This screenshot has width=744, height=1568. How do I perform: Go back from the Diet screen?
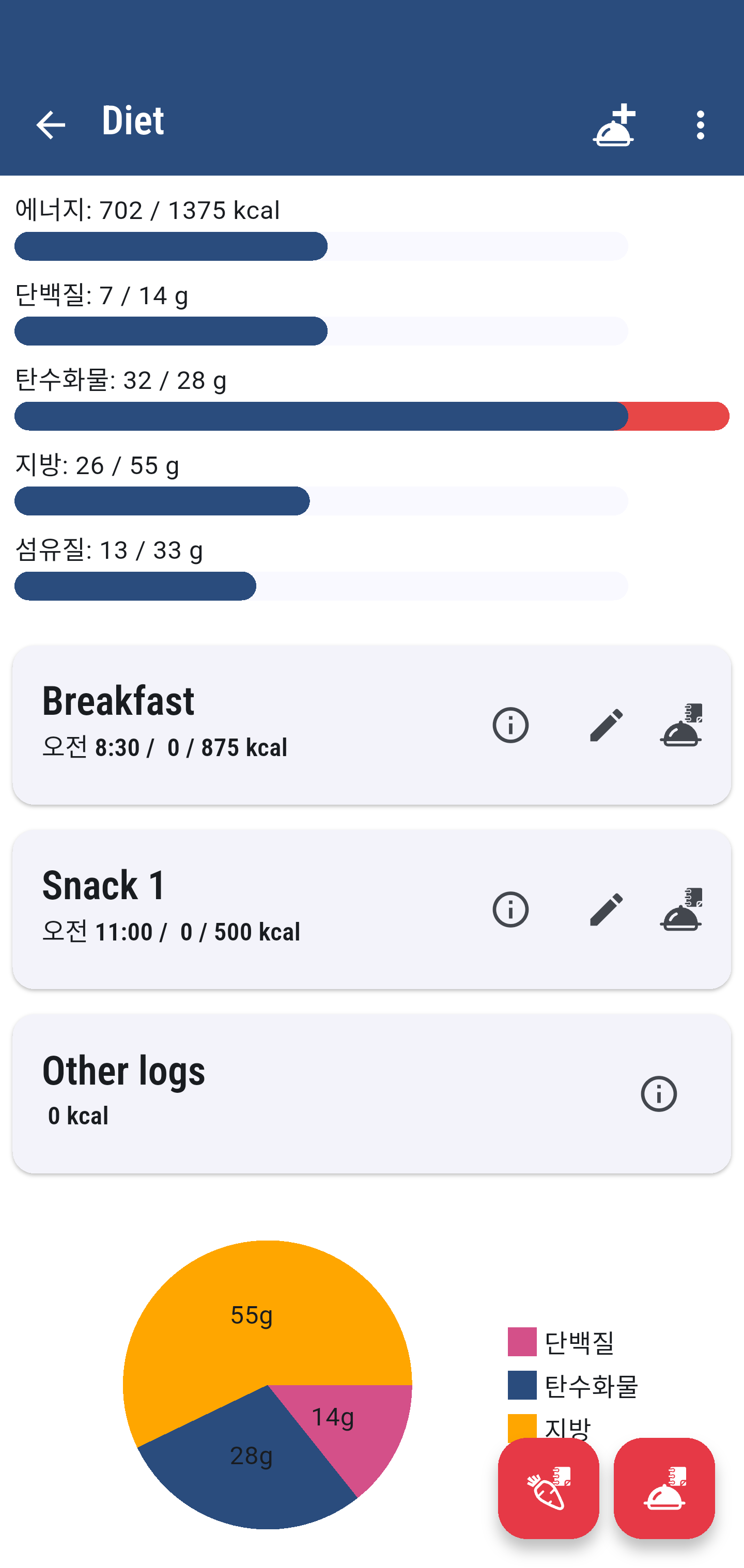[x=51, y=126]
